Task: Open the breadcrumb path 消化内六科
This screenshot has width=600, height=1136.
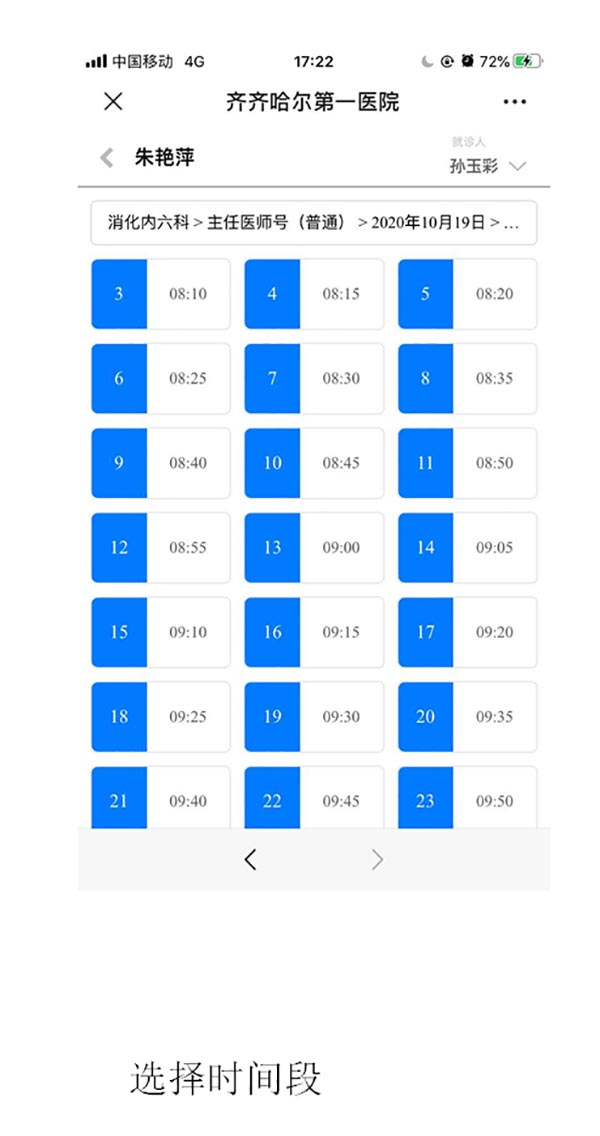Action: pos(149,223)
